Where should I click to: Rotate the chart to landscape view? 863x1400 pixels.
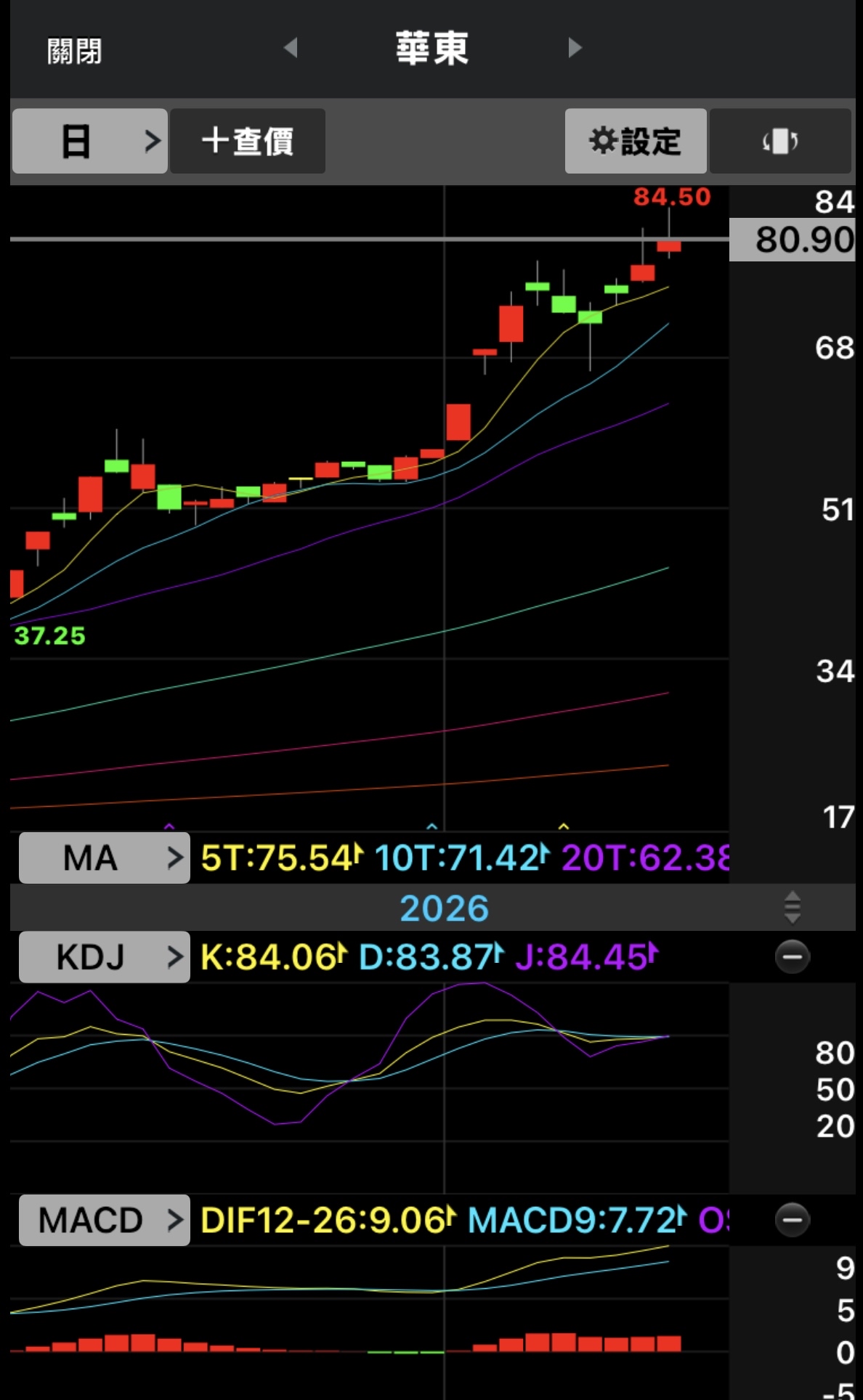pyautogui.click(x=780, y=141)
